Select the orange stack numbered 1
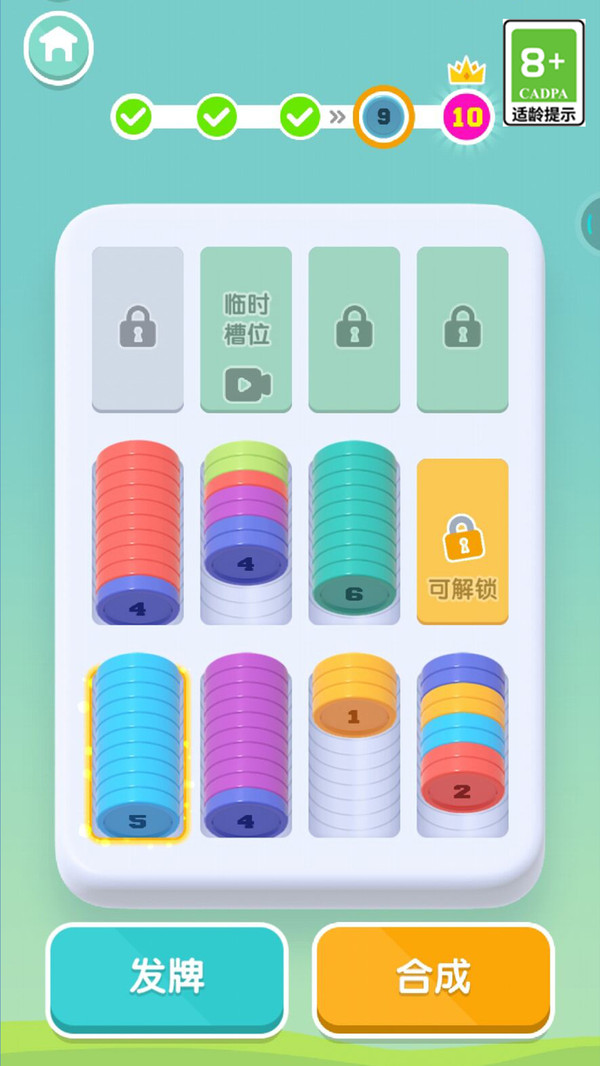Image resolution: width=600 pixels, height=1066 pixels. tap(354, 745)
